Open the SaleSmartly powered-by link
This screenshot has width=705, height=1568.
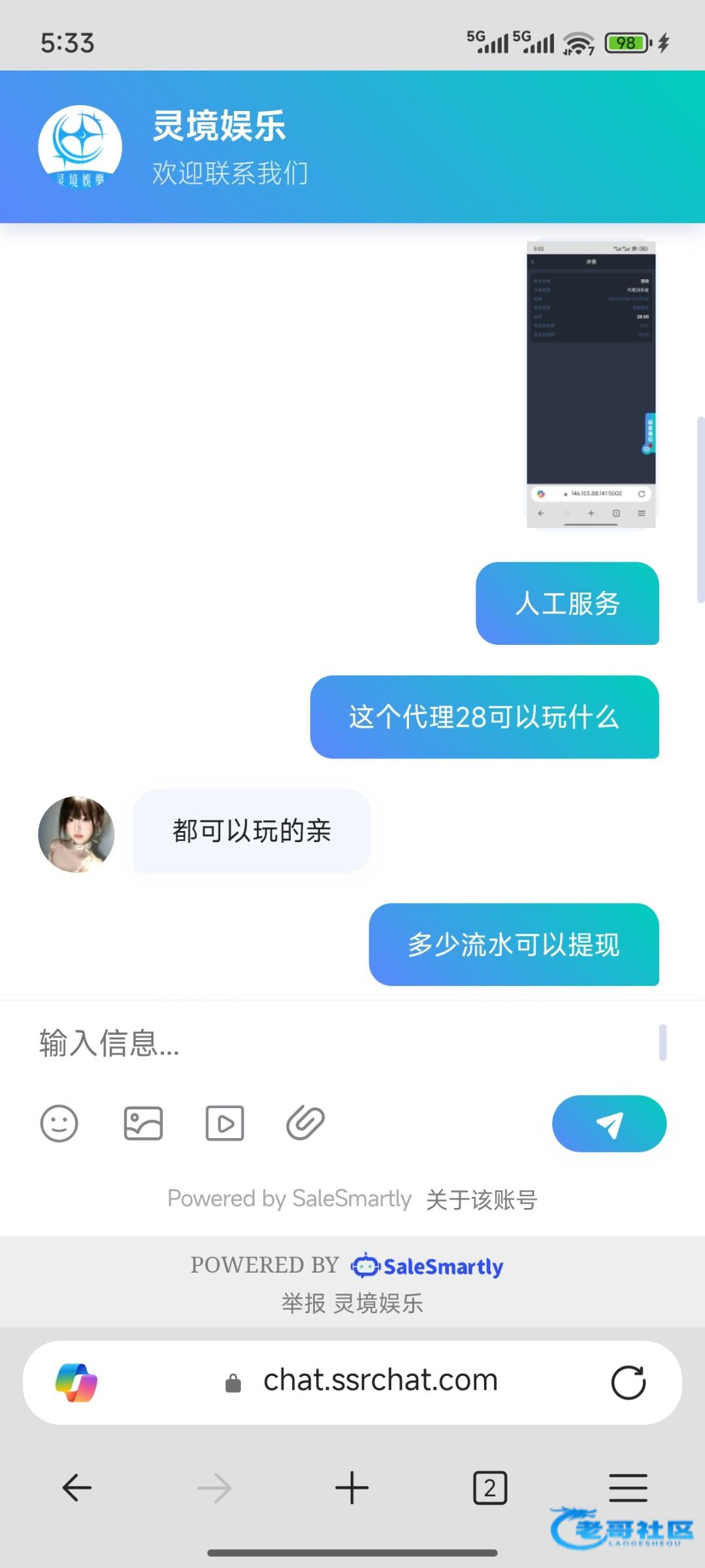427,1266
